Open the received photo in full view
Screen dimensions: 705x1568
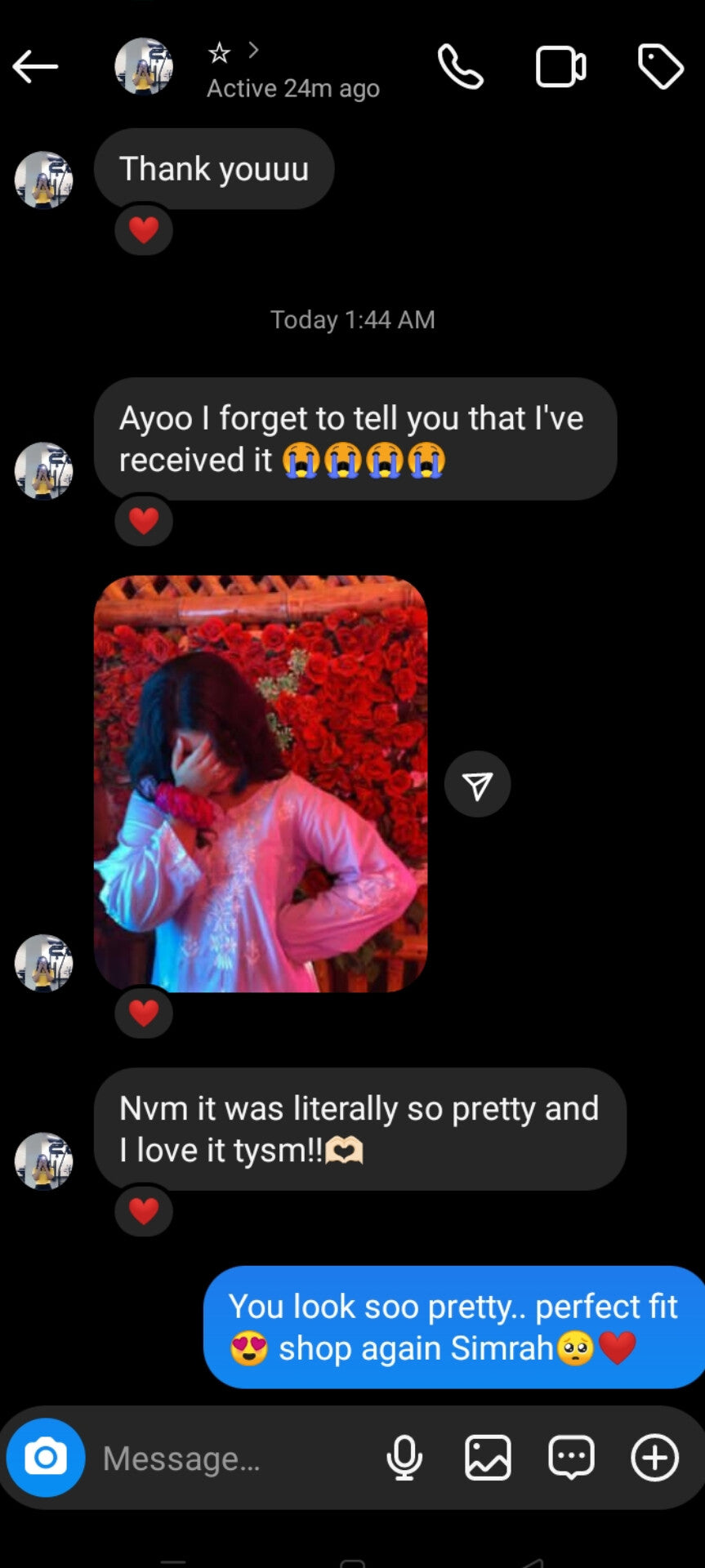click(x=261, y=783)
